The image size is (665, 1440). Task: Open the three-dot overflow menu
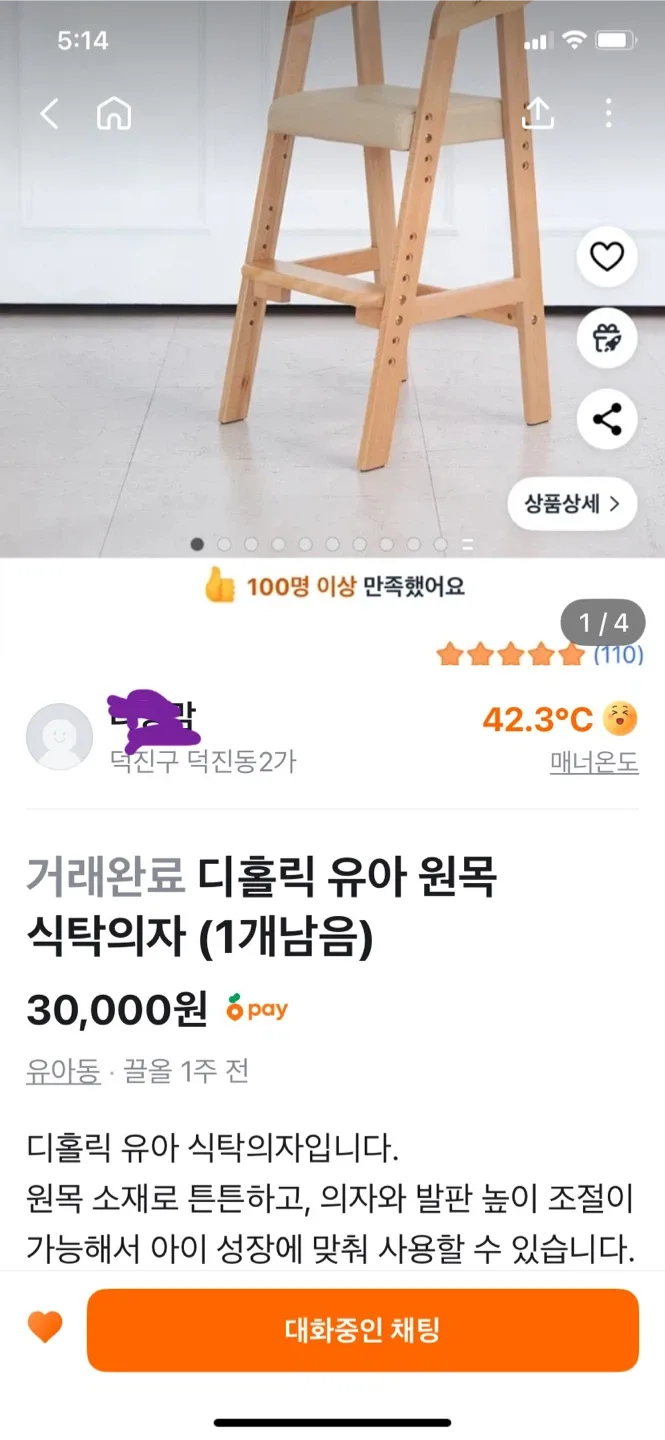[608, 114]
